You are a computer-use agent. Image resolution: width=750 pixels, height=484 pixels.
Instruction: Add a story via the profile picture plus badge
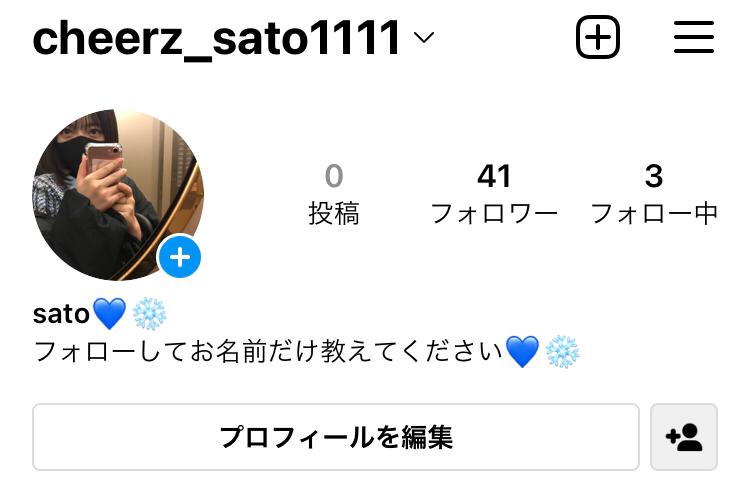(x=180, y=258)
